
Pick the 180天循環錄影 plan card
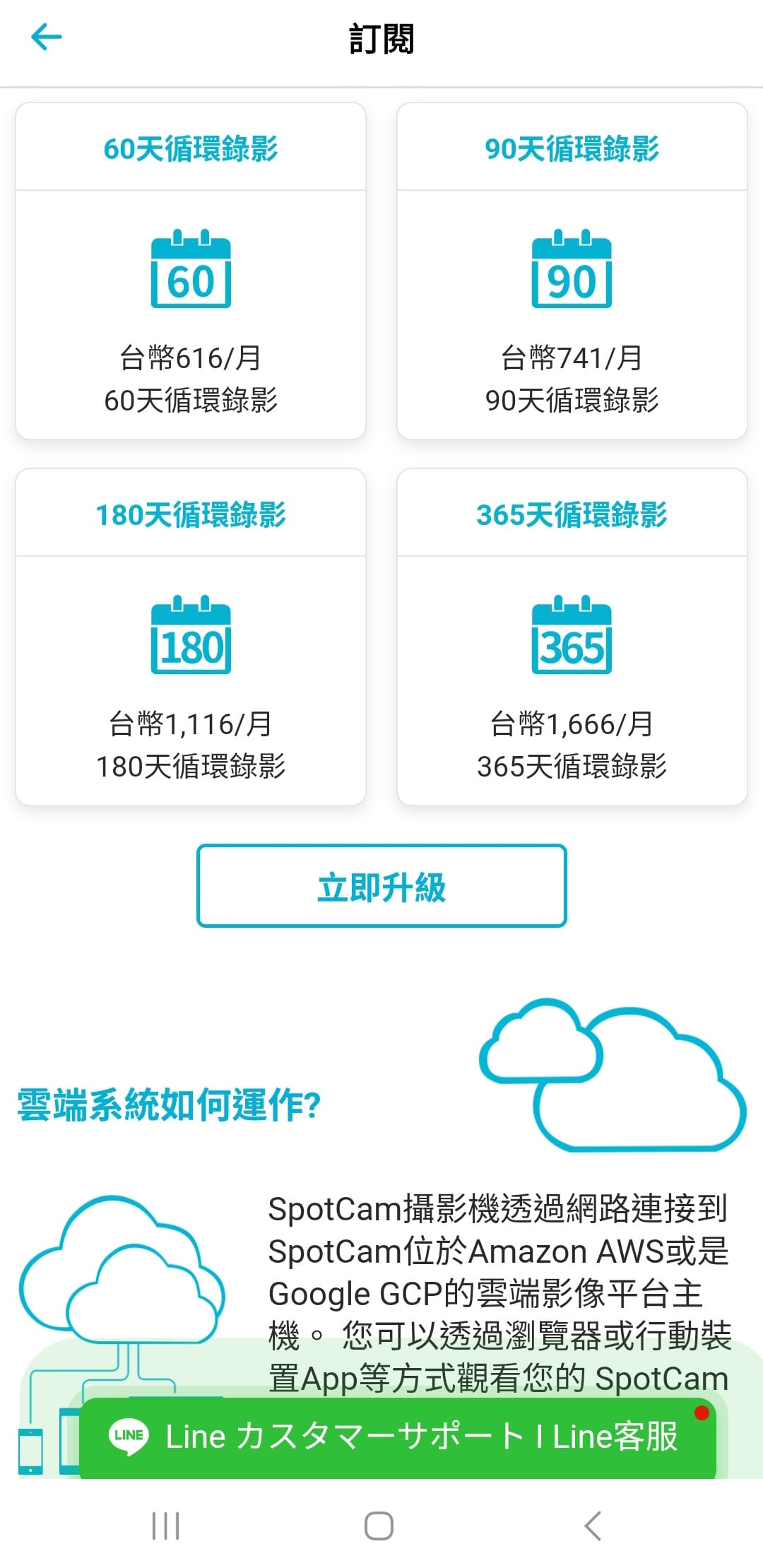(191, 637)
